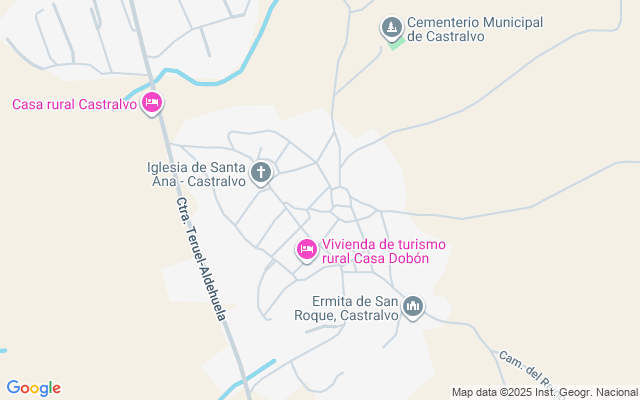
Task: Open the Ermita de San Roque marker
Action: coord(413,307)
